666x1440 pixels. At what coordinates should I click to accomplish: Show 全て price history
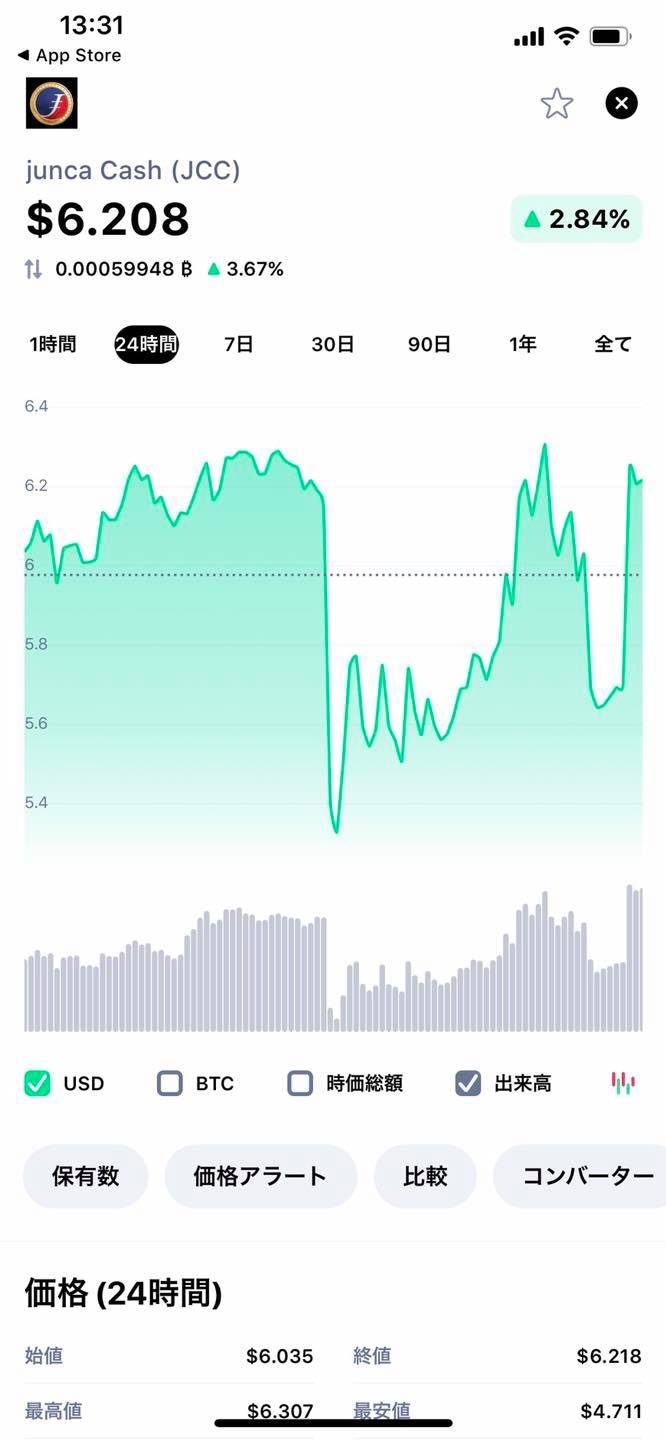[613, 345]
